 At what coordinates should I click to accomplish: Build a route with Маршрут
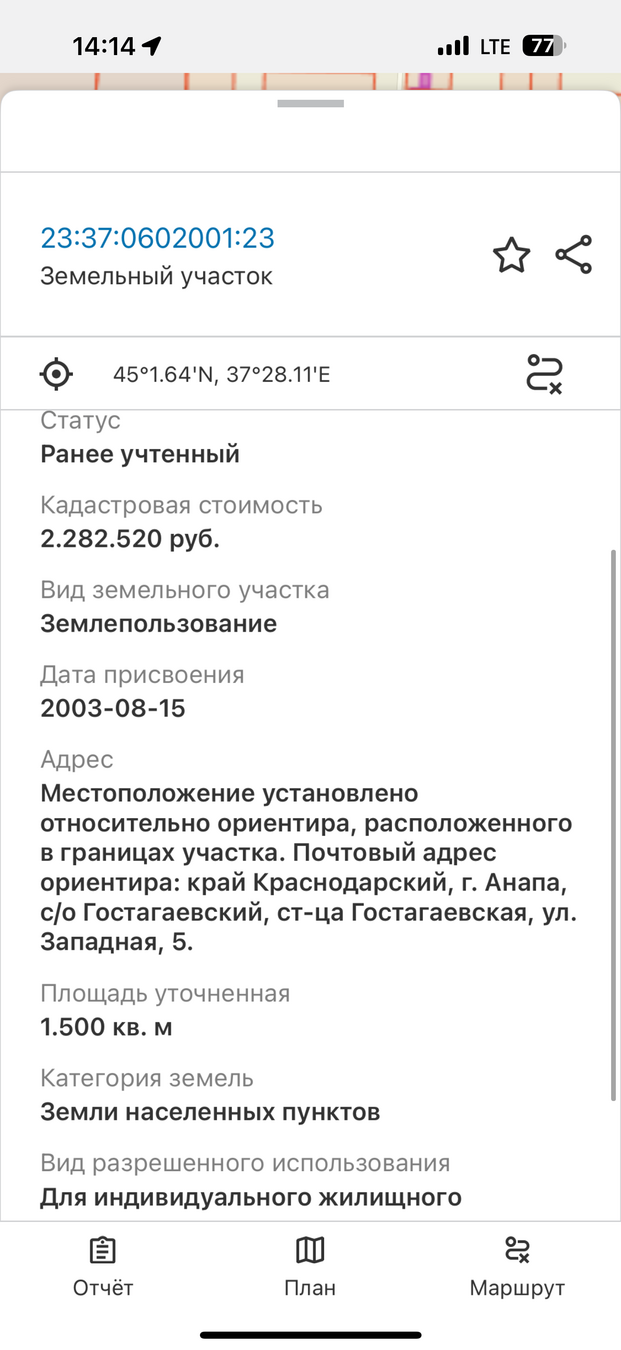coord(517,1266)
